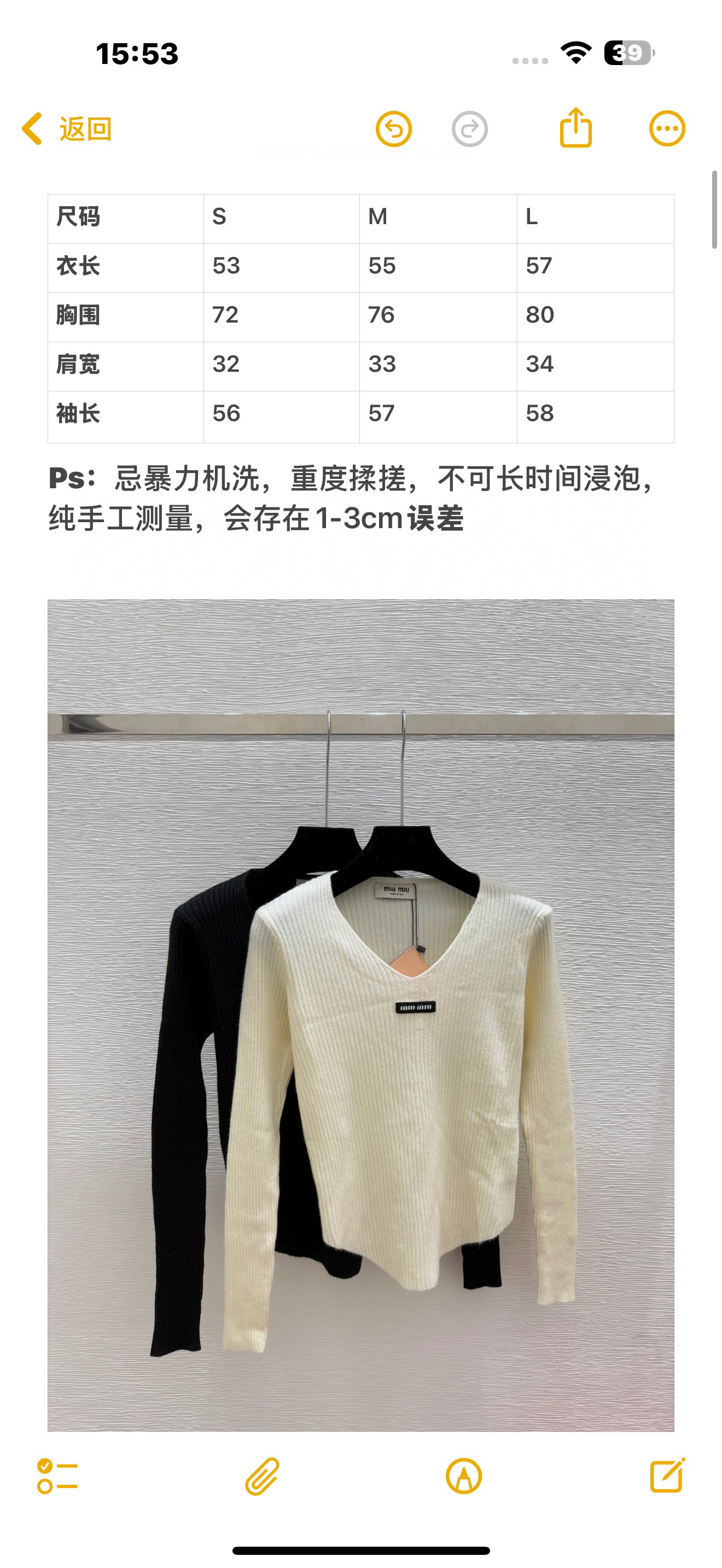722x1568 pixels.
Task: Redo the last undone edit
Action: 469,129
